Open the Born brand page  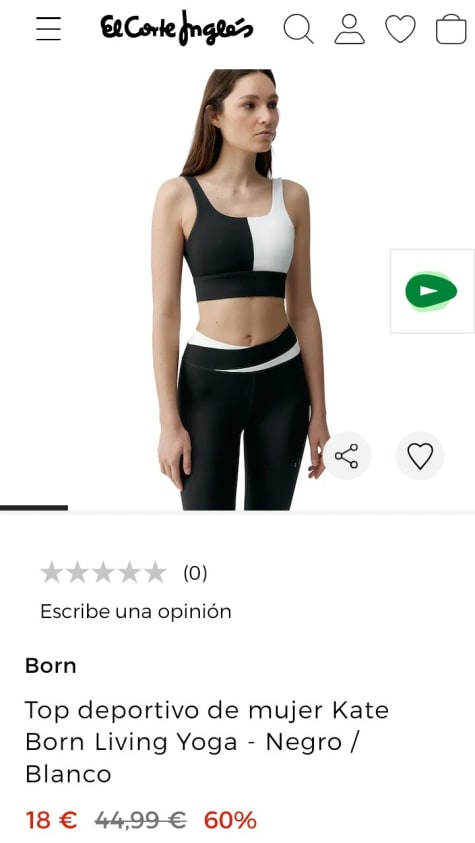tap(51, 666)
